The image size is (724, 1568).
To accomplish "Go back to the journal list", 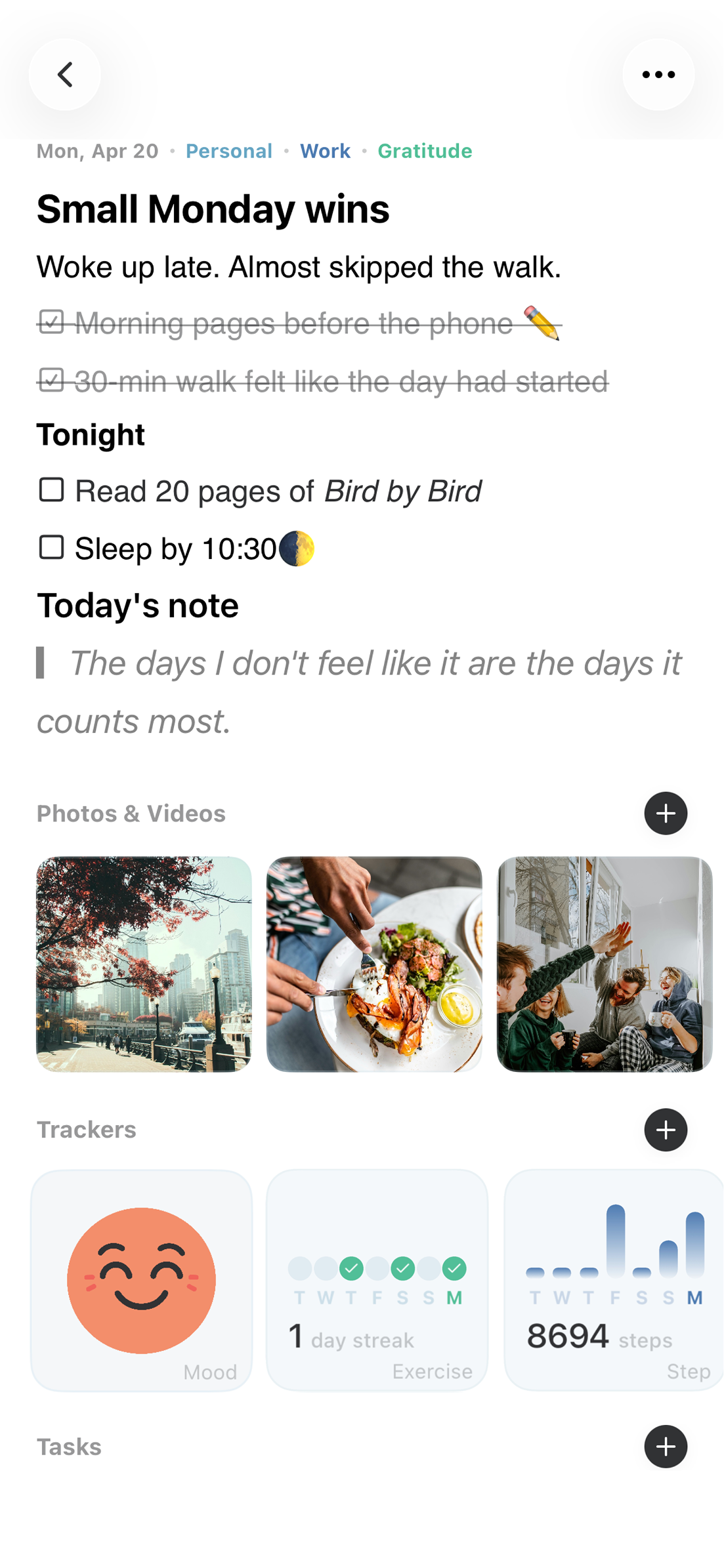I will (64, 74).
